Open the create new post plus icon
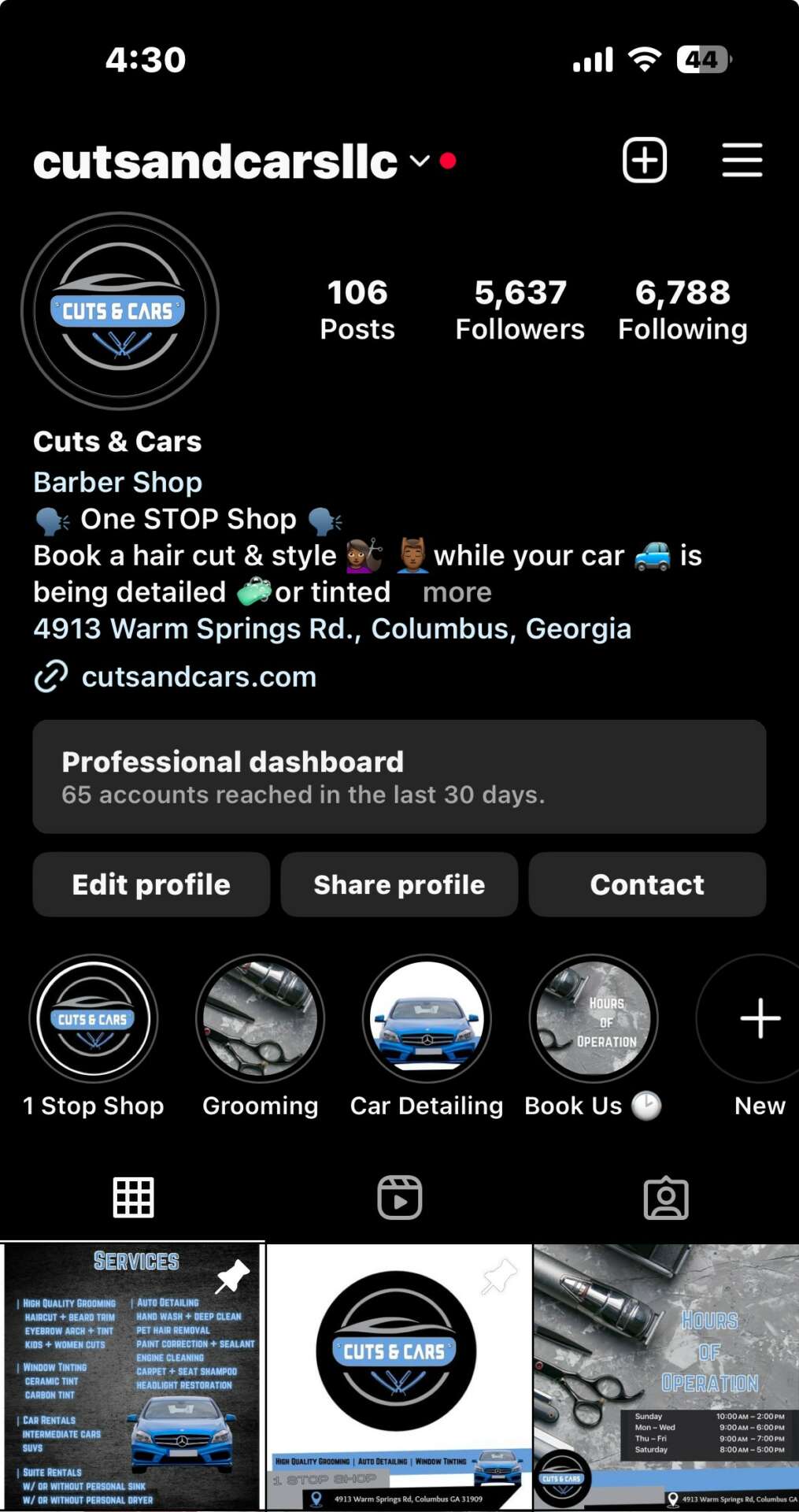Screen dimensions: 799x1512 (x=645, y=161)
